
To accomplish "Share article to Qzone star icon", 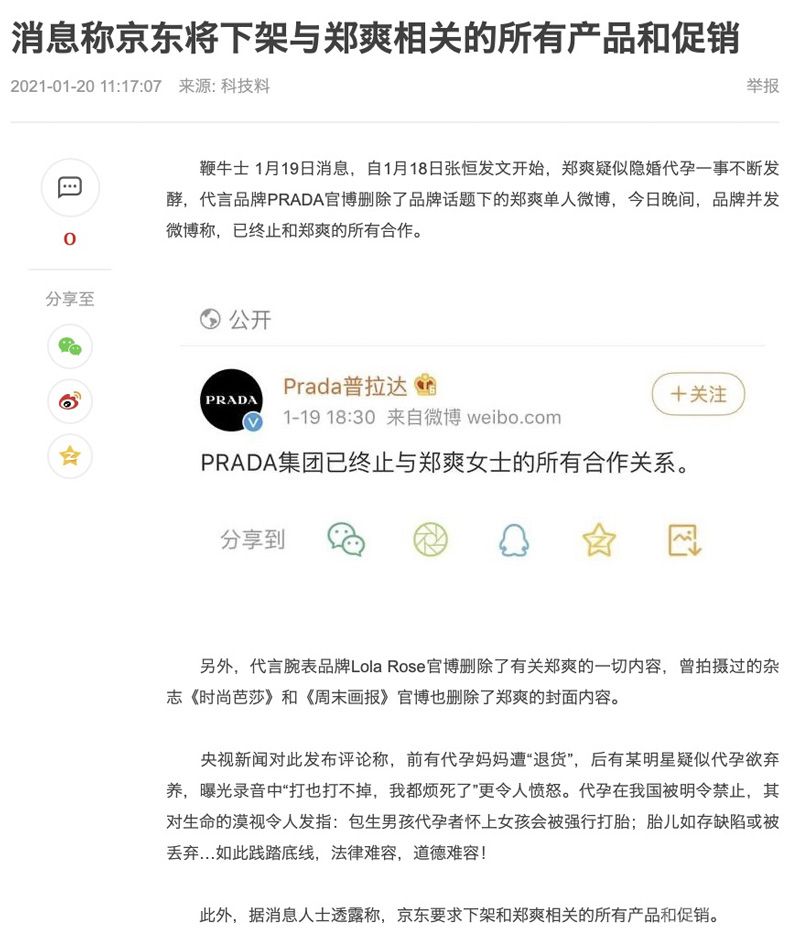I will (70, 456).
